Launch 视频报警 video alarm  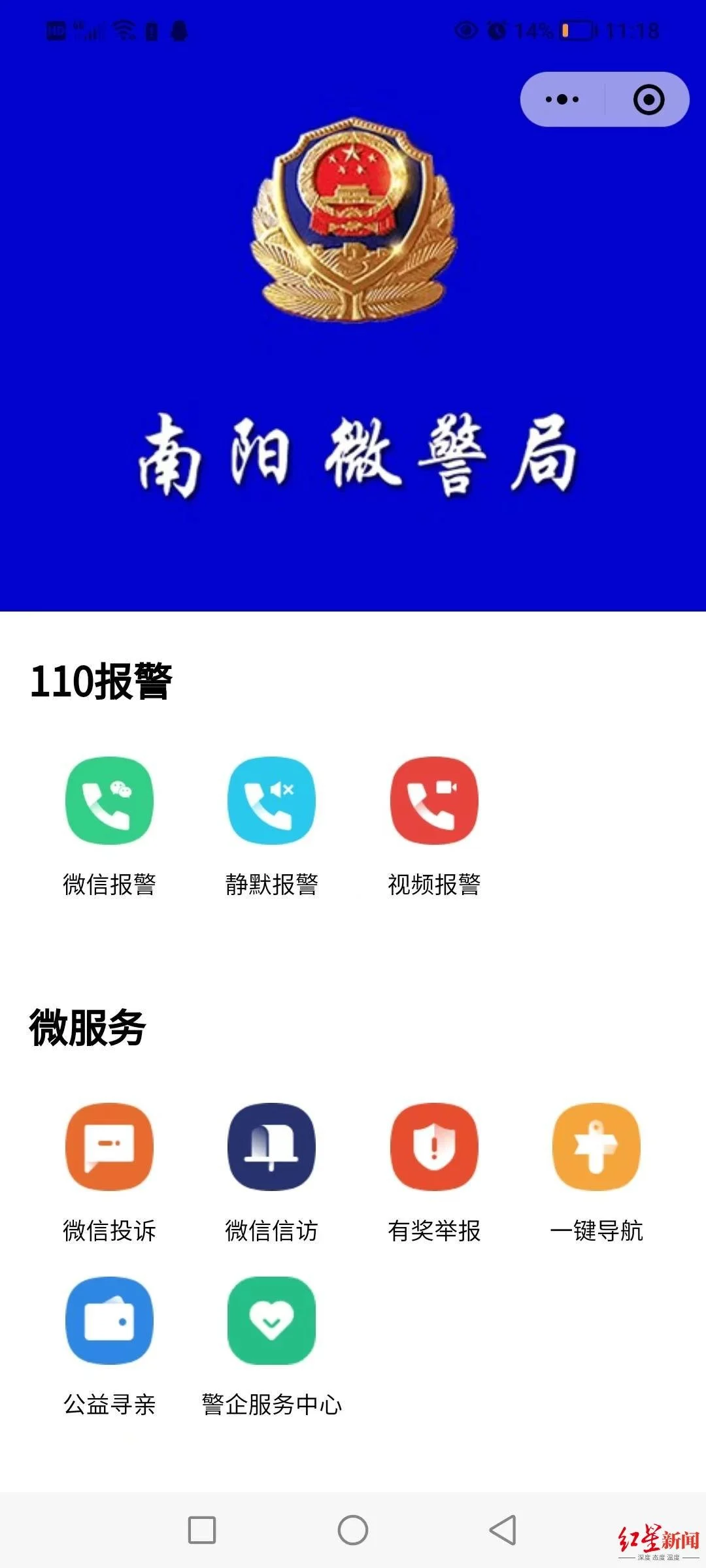point(434,801)
